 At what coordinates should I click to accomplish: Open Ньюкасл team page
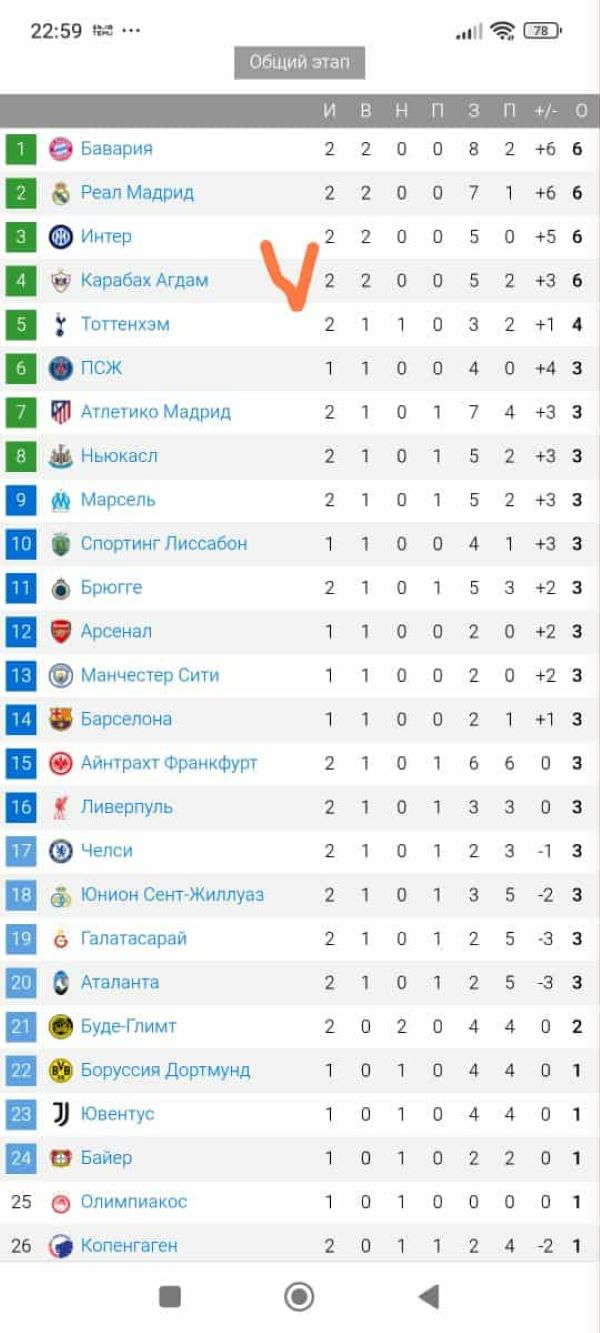point(119,456)
